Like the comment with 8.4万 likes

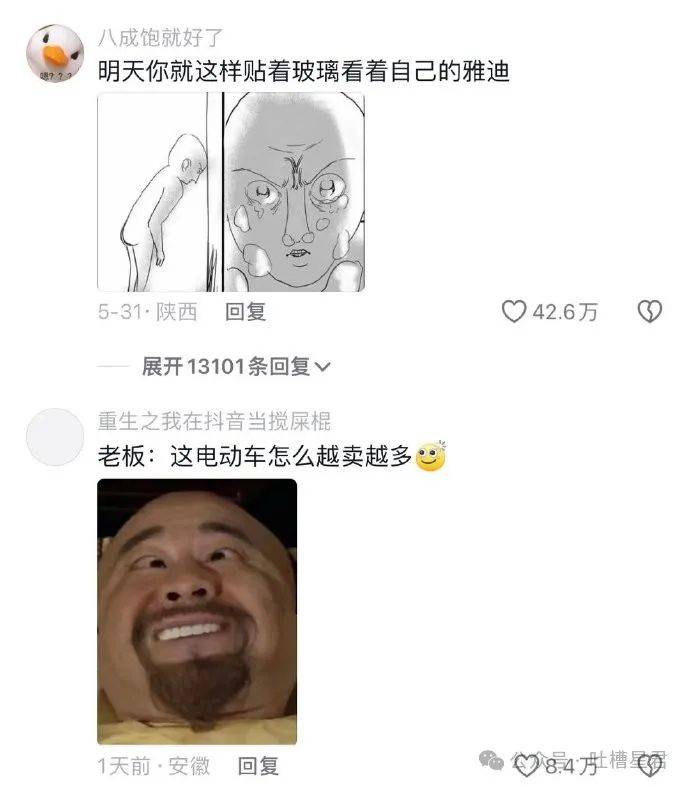[x=527, y=766]
